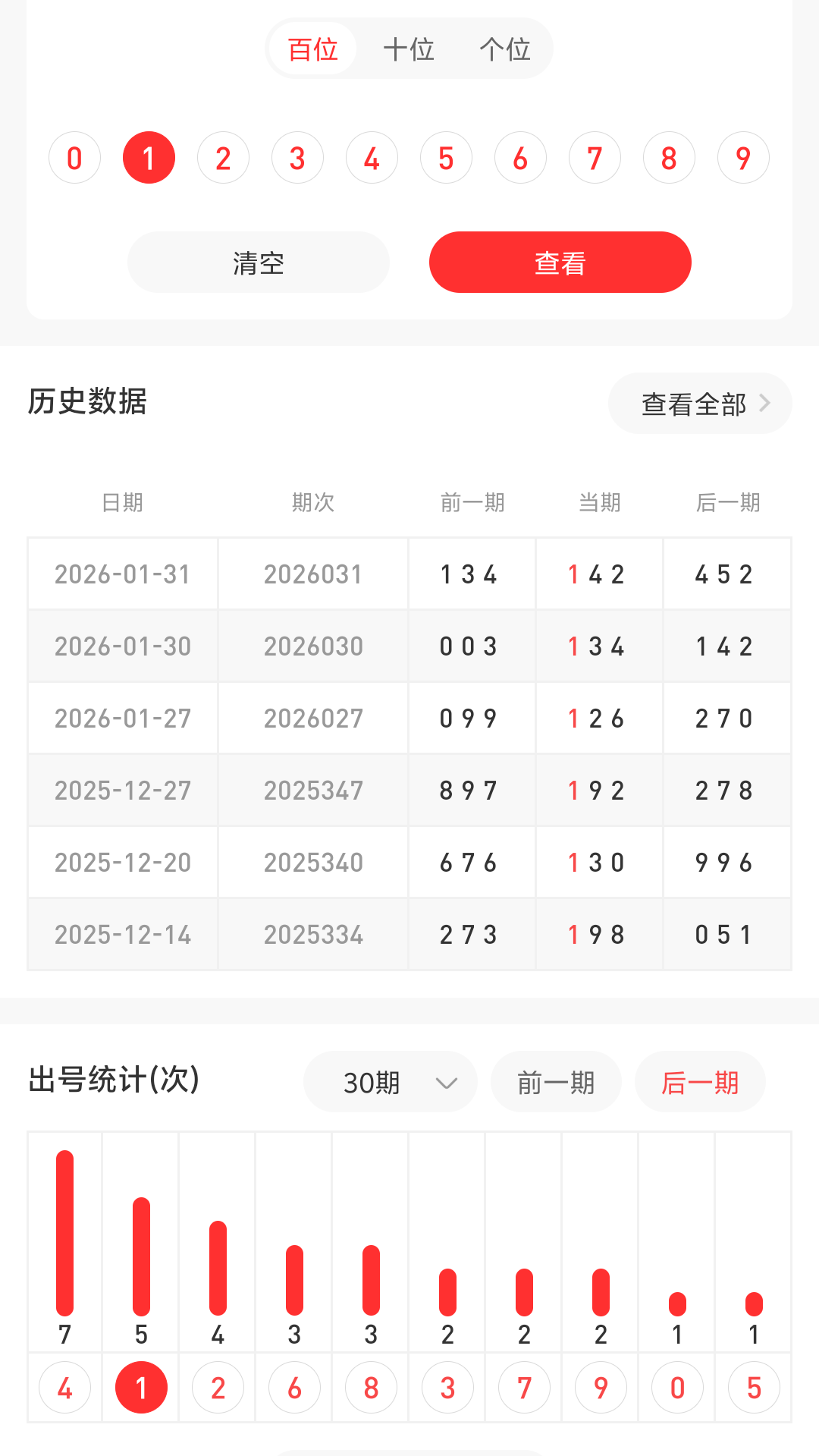The width and height of the screenshot is (819, 1456).
Task: Select number 0 in the digit picker
Action: pos(74,156)
